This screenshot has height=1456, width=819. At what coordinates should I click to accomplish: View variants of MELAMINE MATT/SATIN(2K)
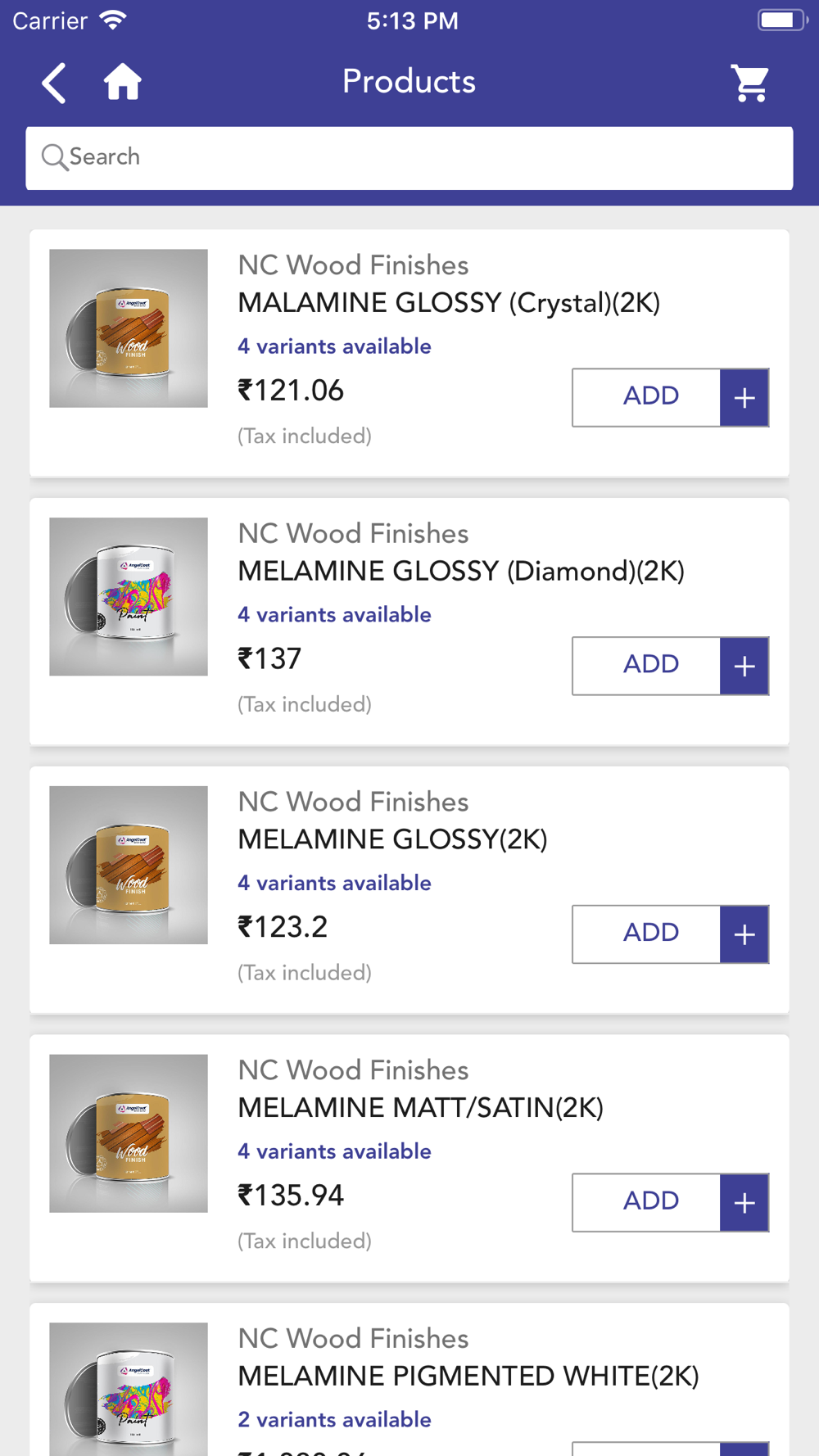point(334,1151)
